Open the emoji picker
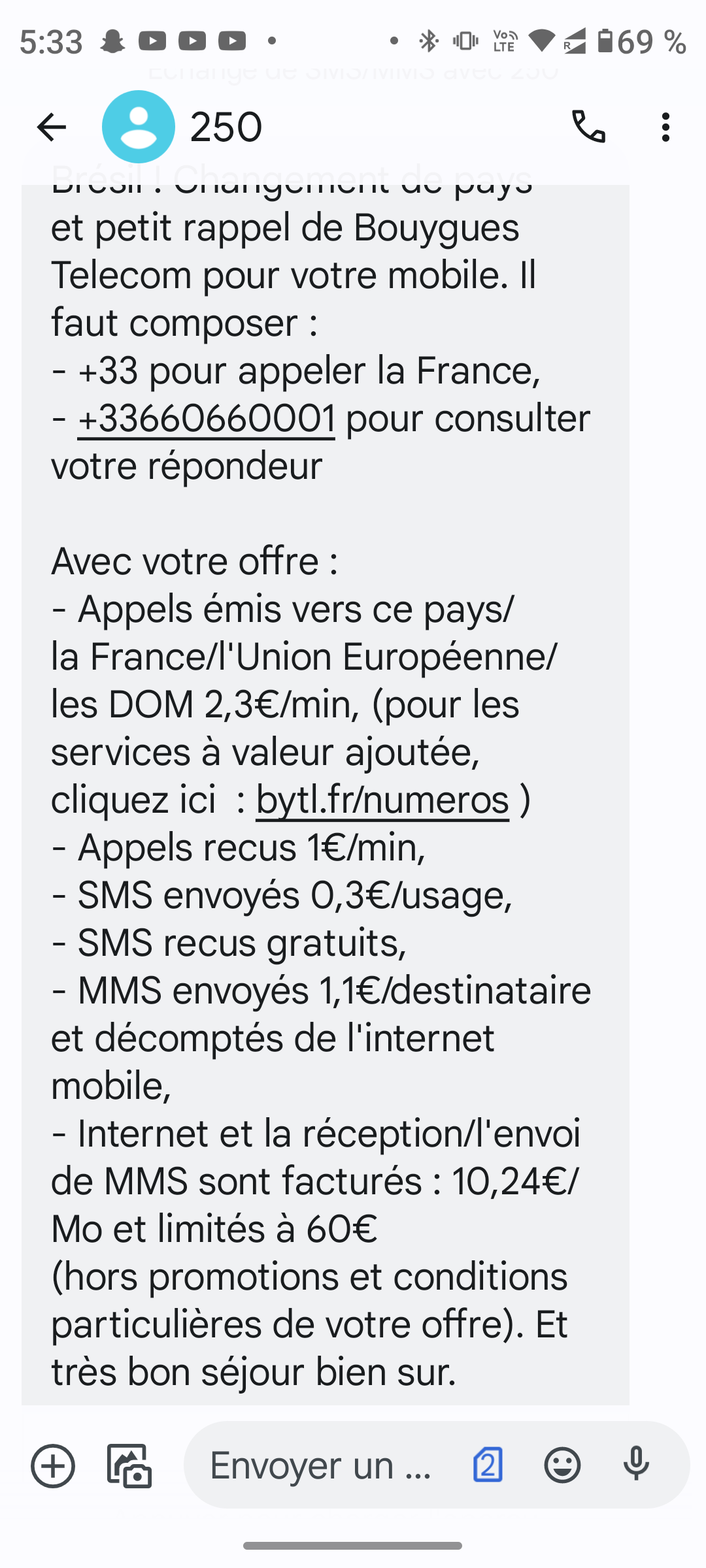This screenshot has width=706, height=1568. 562,1465
